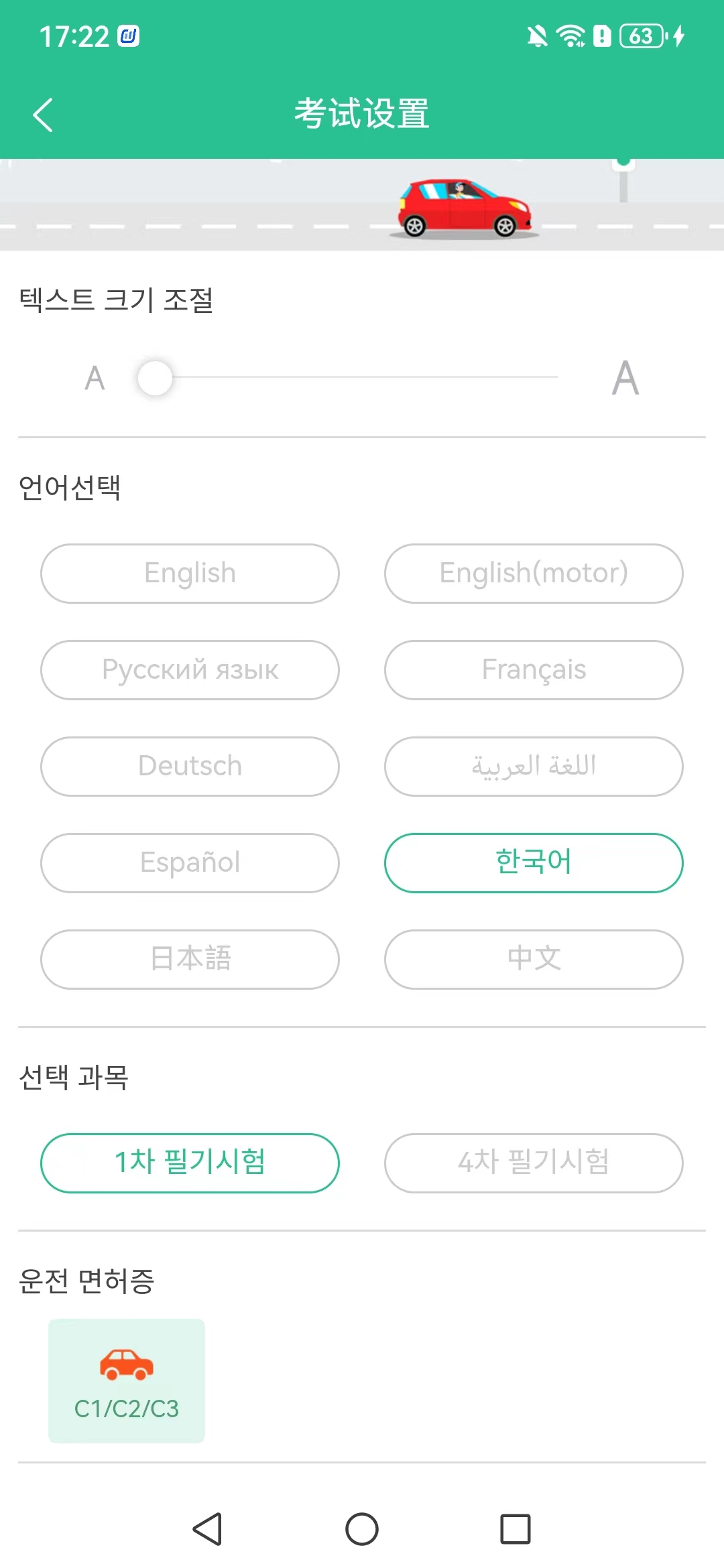Select English(motor) language variant
724x1568 pixels.
point(533,573)
